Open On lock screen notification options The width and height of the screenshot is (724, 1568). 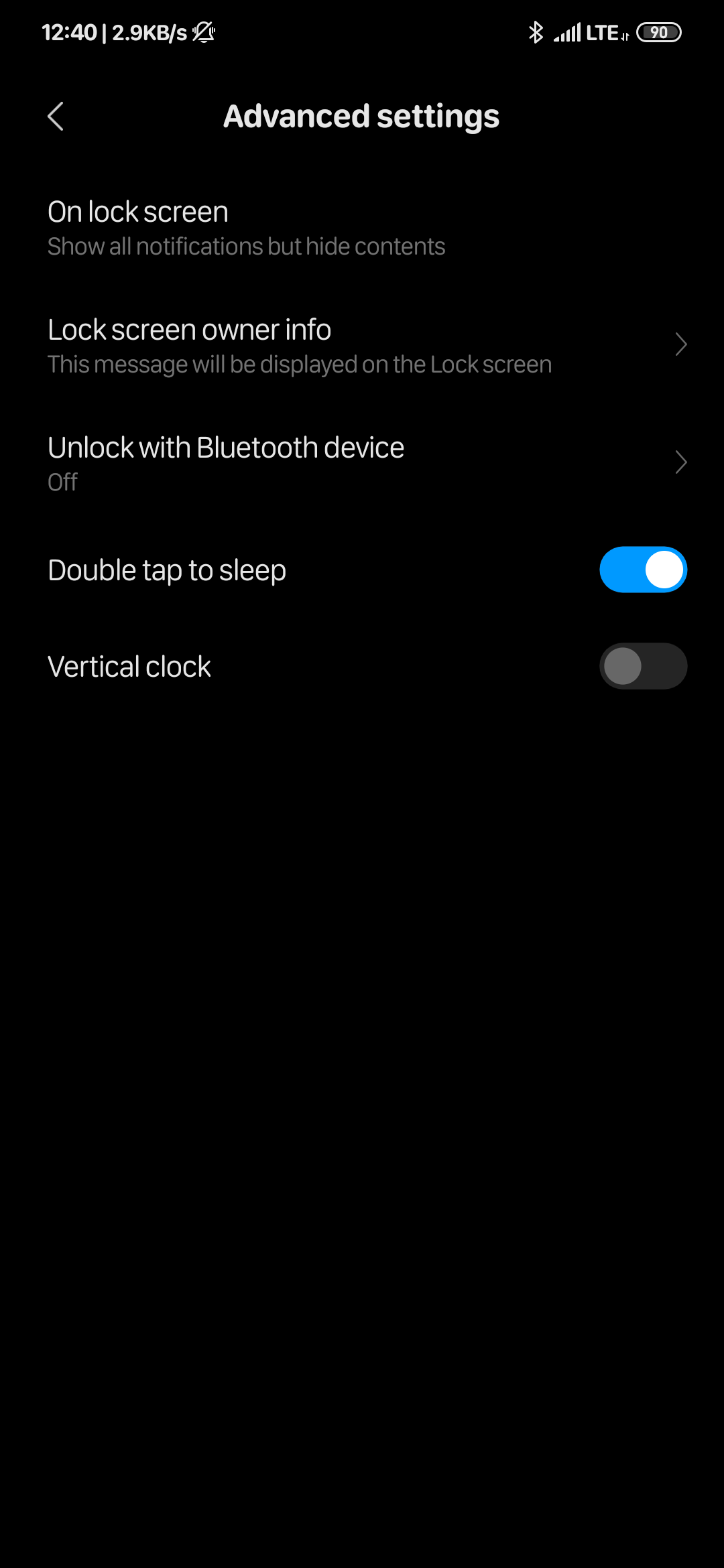point(362,228)
